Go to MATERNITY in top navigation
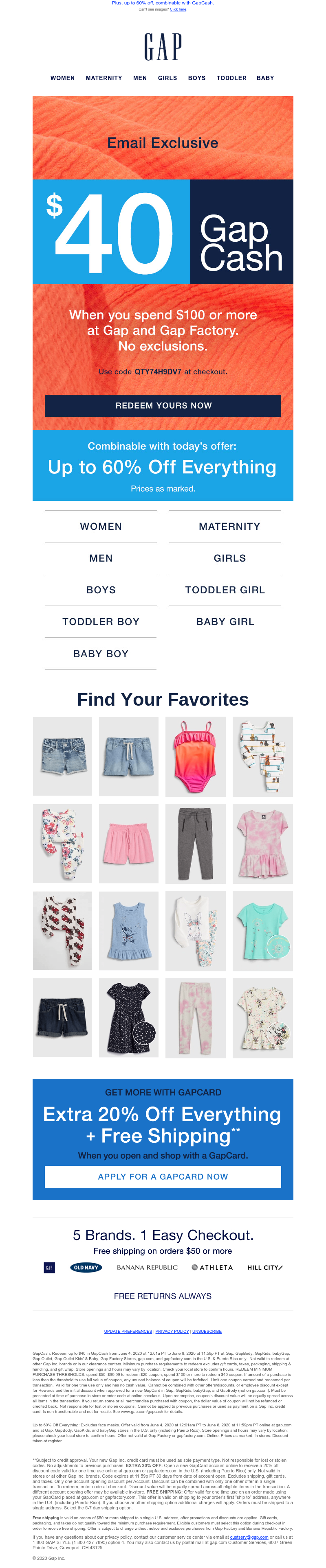The height and width of the screenshot is (1568, 326). [x=104, y=78]
